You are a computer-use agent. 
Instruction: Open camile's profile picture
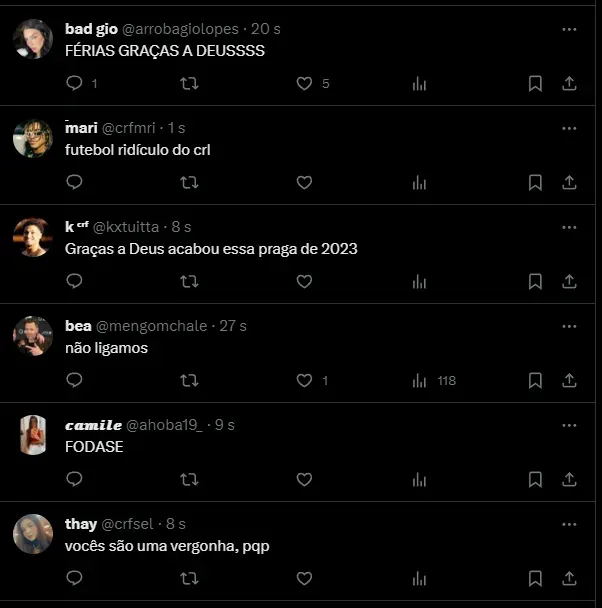coord(33,435)
